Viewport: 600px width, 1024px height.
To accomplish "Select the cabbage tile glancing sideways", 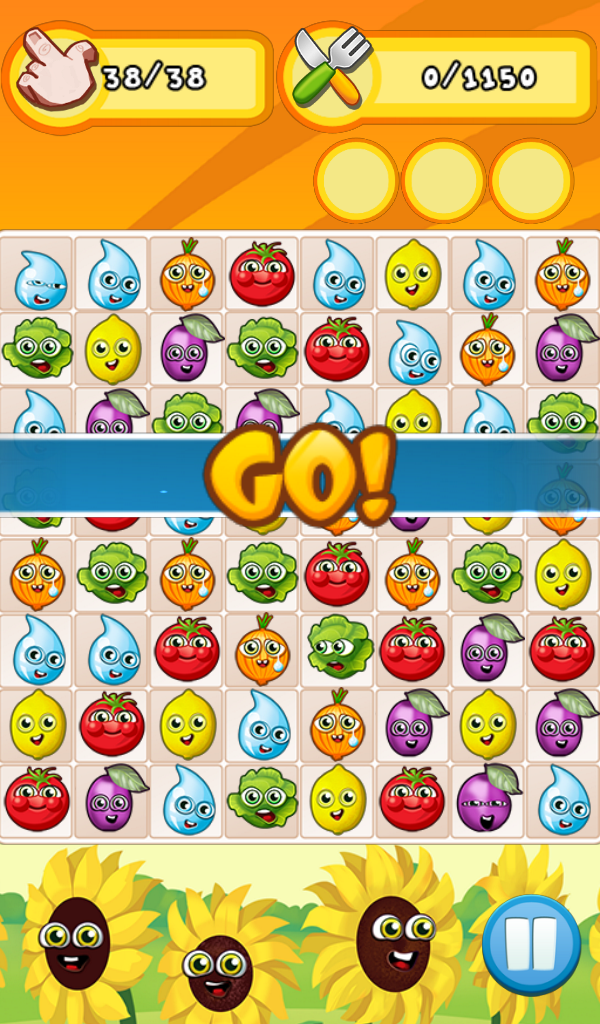I will 339,647.
